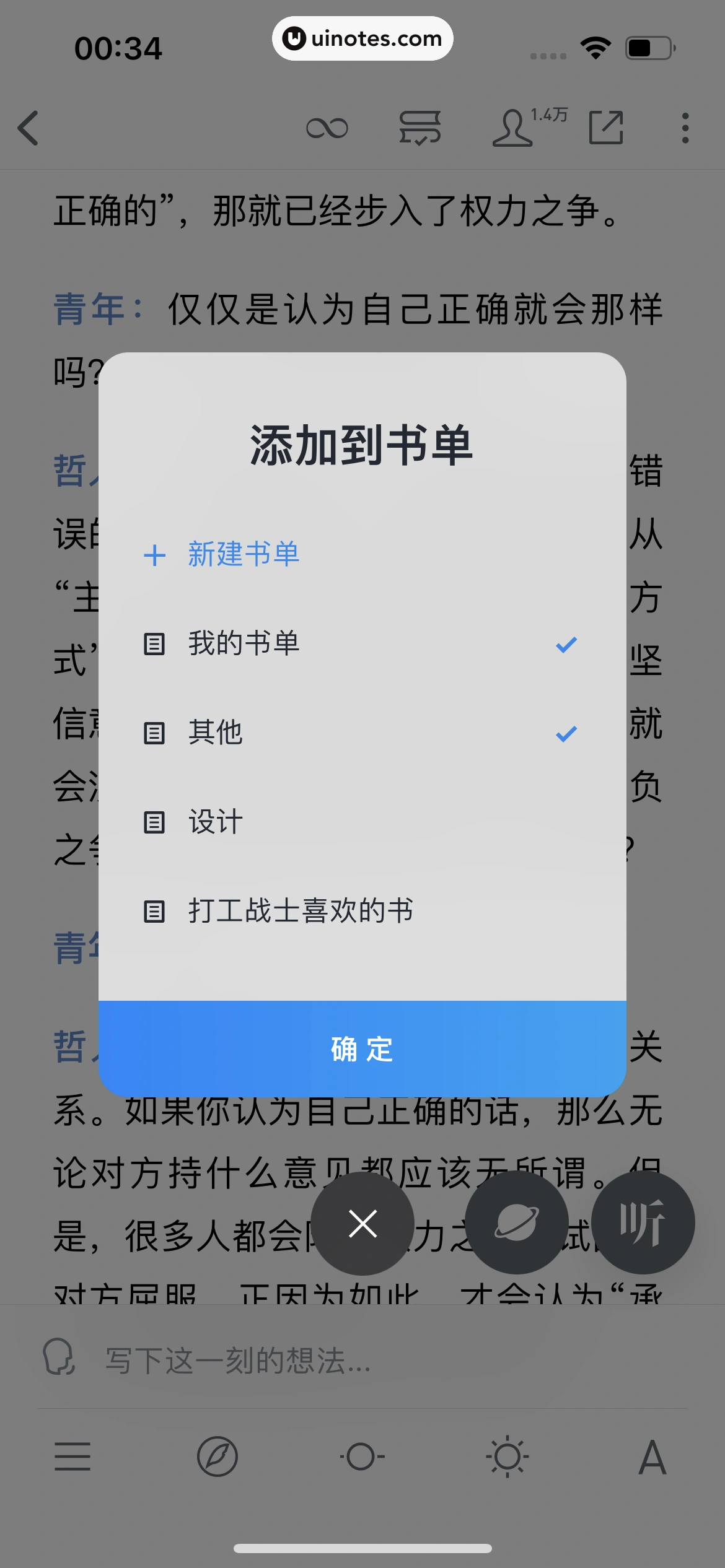The image size is (725, 1568).
Task: Open the table of contents icon
Action: [72, 1456]
